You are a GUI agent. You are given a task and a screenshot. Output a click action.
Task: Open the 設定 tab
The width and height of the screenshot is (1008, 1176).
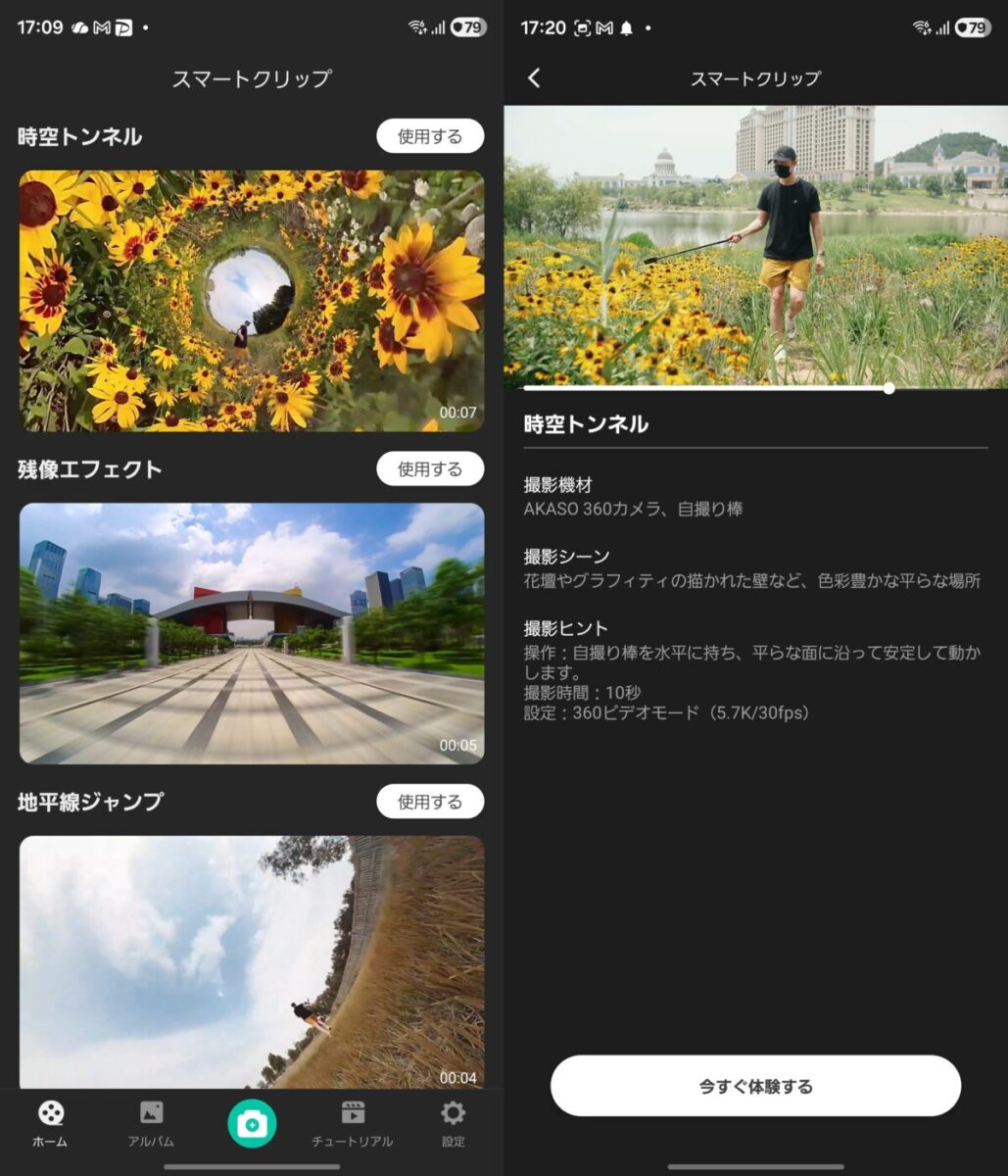pyautogui.click(x=453, y=1123)
